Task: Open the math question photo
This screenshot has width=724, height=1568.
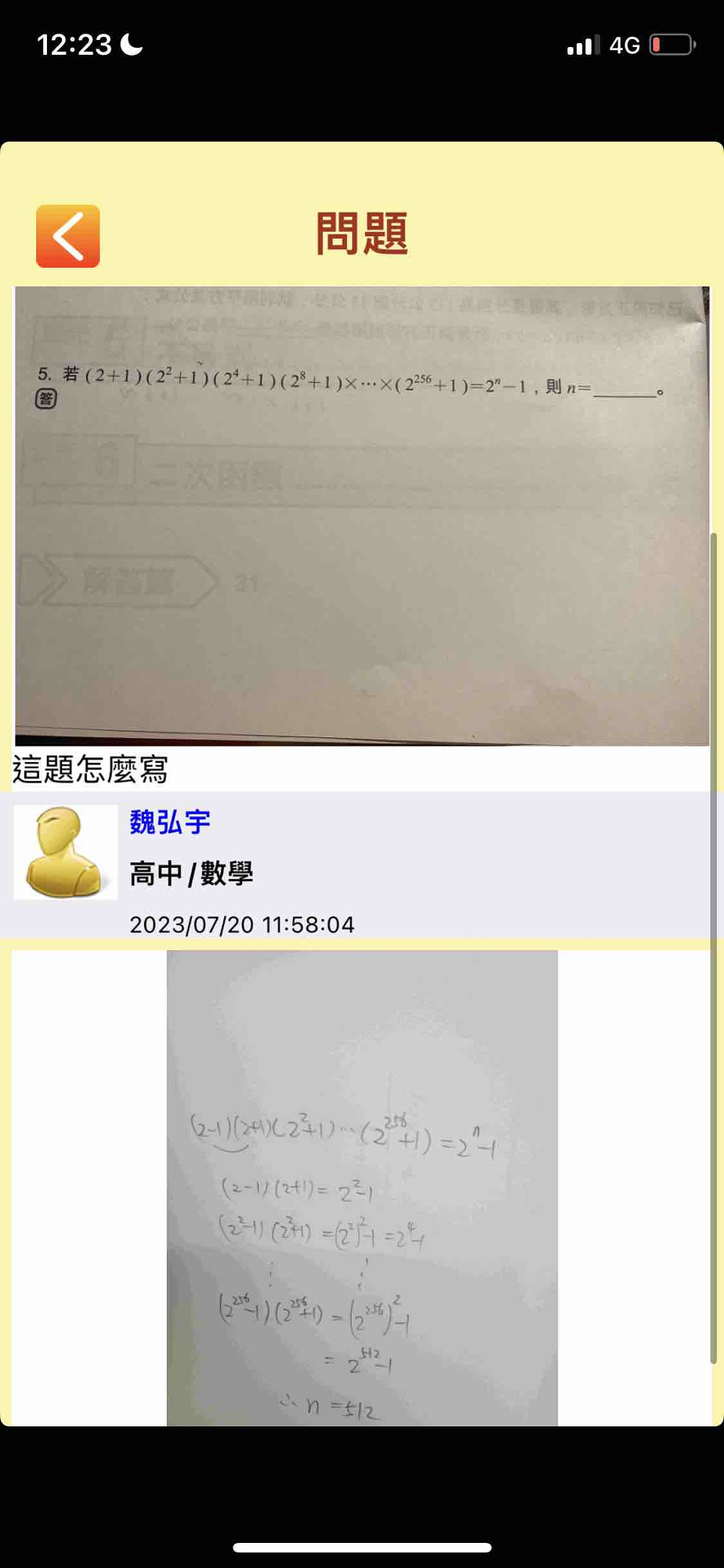Action: coord(362,515)
